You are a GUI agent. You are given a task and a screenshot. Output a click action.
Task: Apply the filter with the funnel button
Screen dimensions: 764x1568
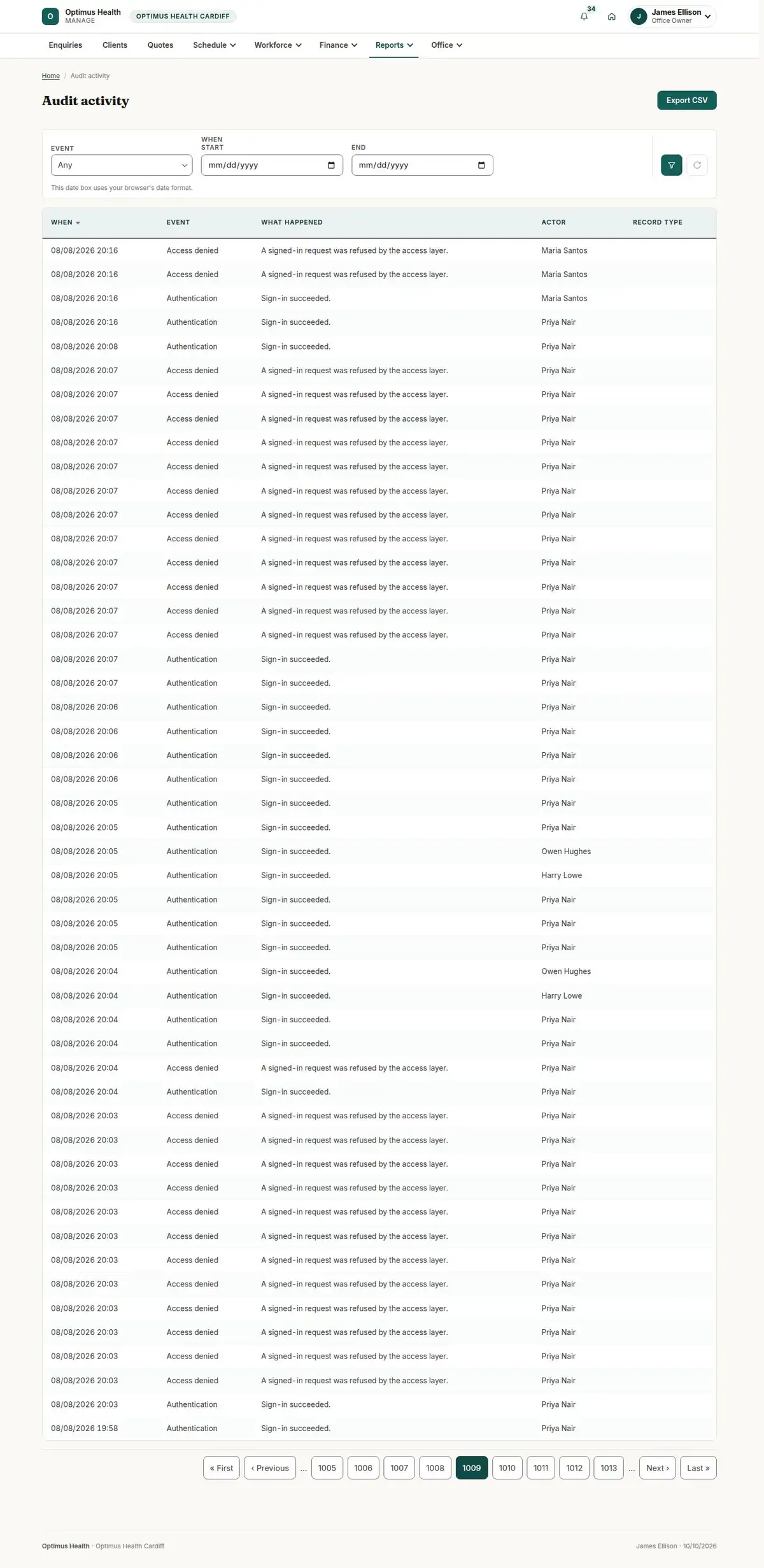(672, 165)
